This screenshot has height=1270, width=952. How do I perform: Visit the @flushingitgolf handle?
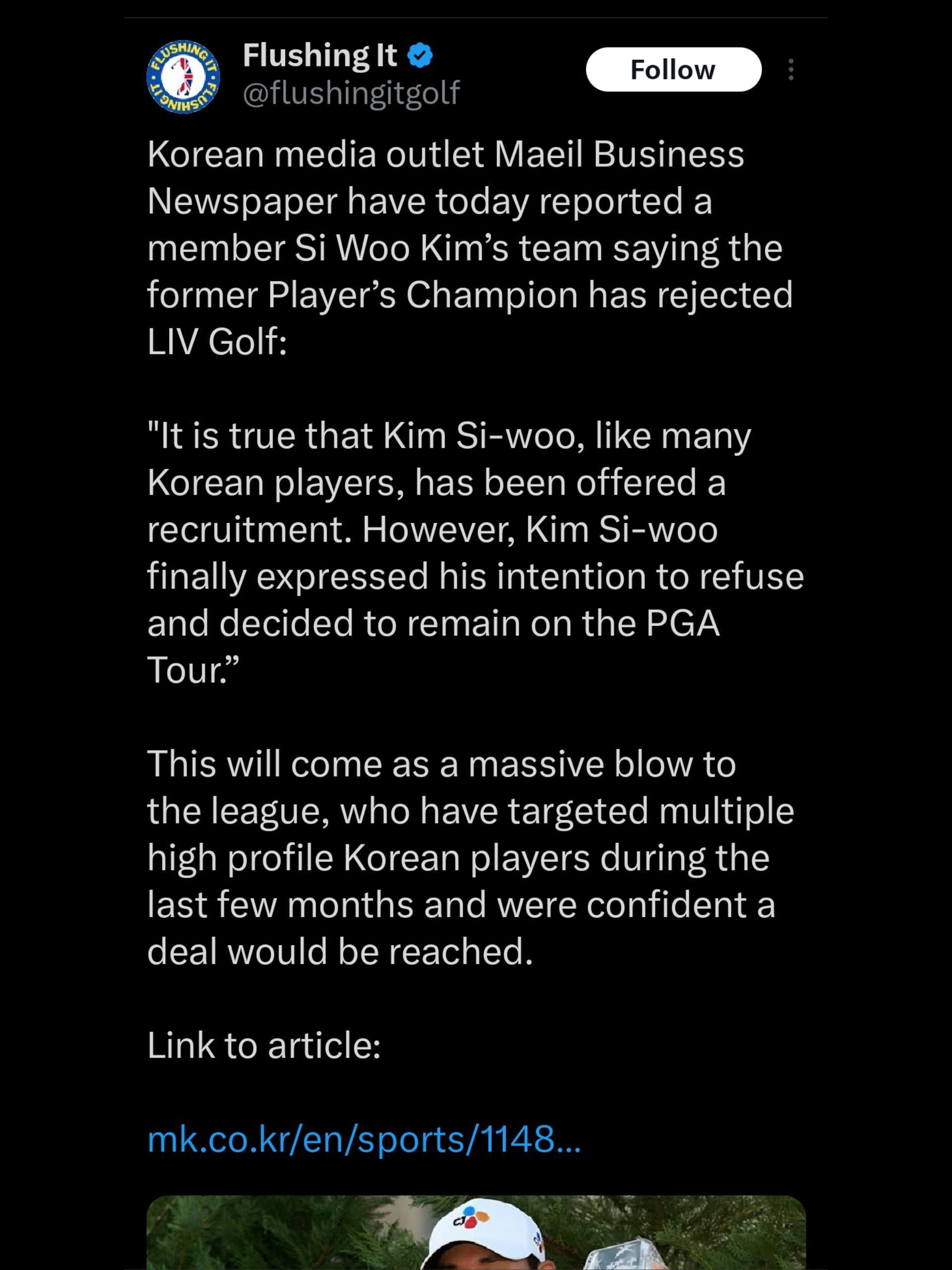coord(350,92)
